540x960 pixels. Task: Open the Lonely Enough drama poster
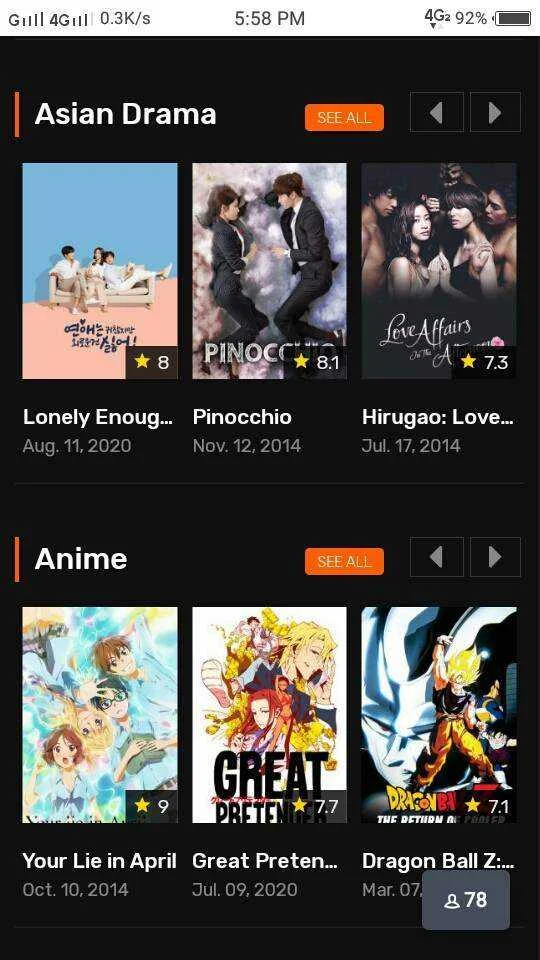point(100,271)
